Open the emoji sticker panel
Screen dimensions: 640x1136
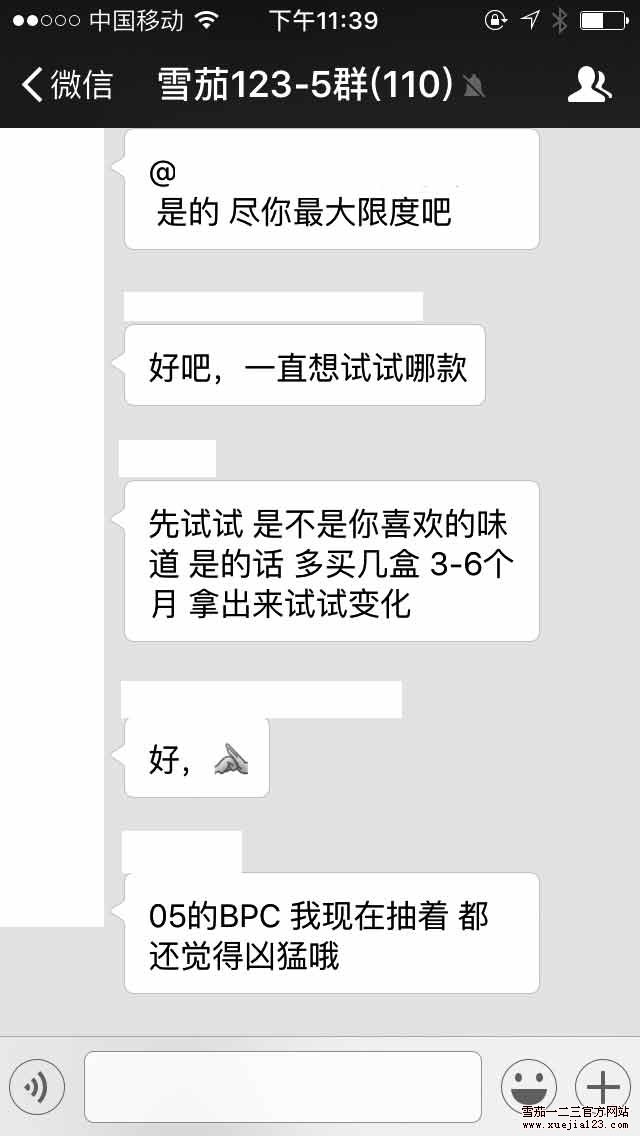[528, 1086]
